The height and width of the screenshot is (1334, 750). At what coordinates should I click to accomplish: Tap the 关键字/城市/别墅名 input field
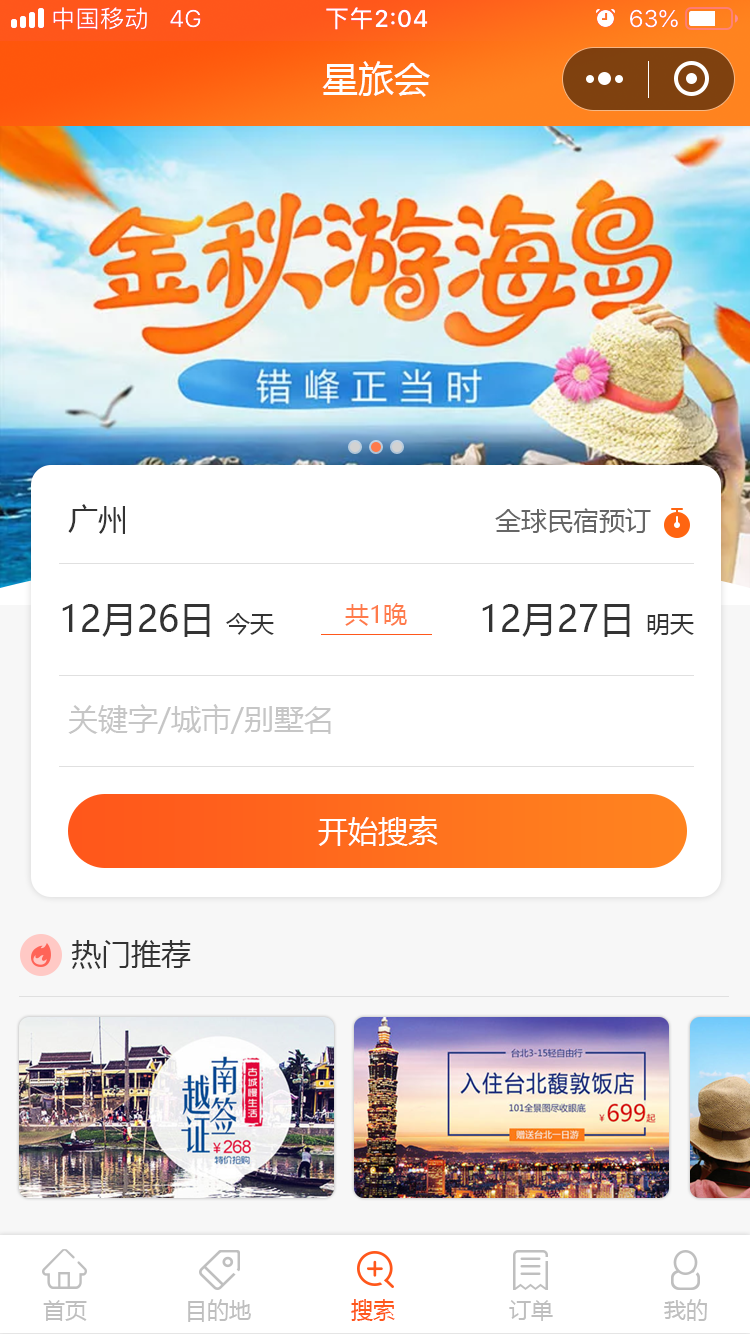(375, 720)
